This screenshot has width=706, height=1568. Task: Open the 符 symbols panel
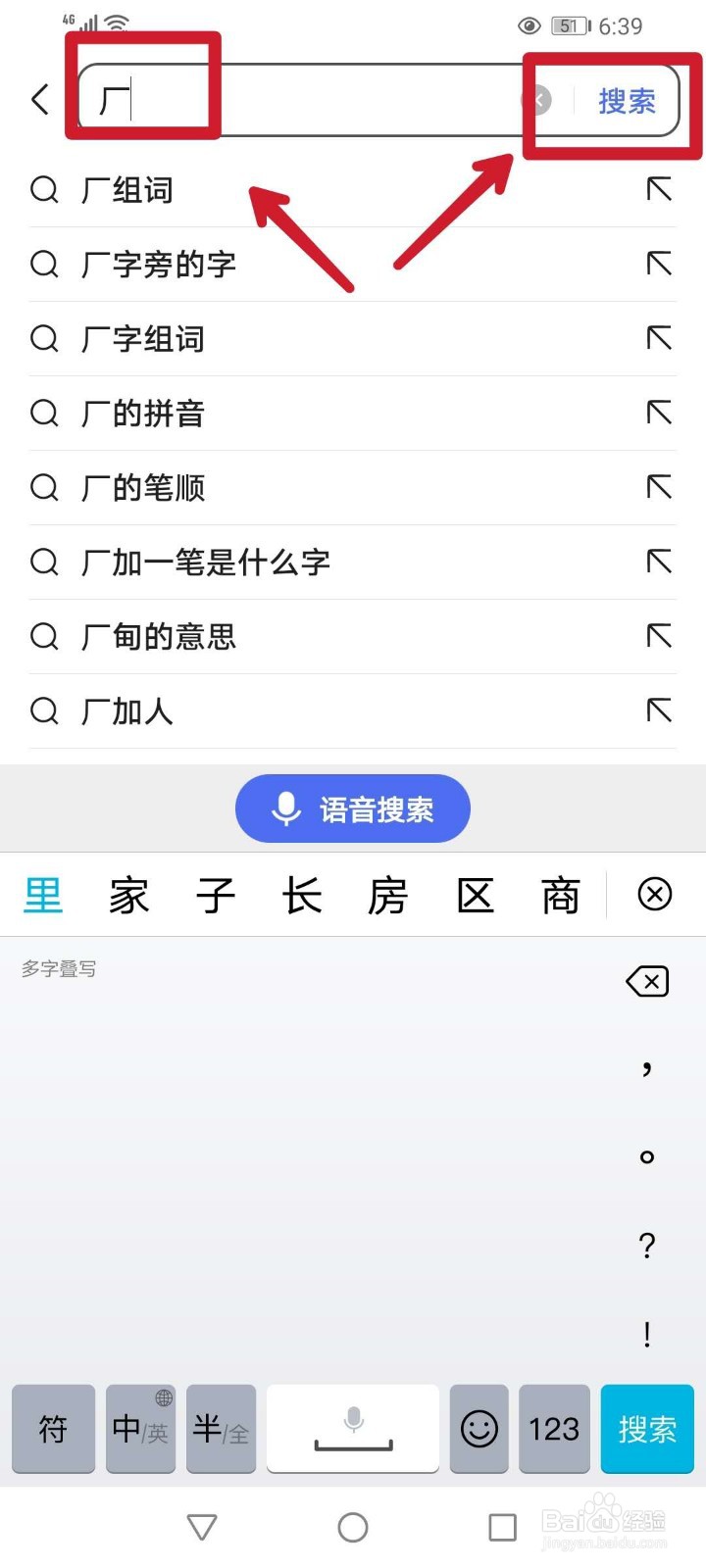(53, 1429)
